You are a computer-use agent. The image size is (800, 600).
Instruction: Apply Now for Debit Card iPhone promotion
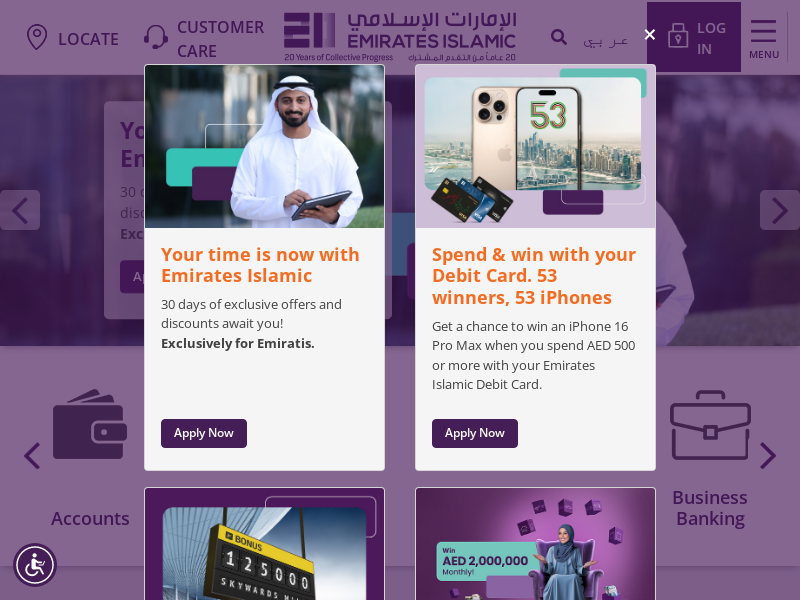475,433
